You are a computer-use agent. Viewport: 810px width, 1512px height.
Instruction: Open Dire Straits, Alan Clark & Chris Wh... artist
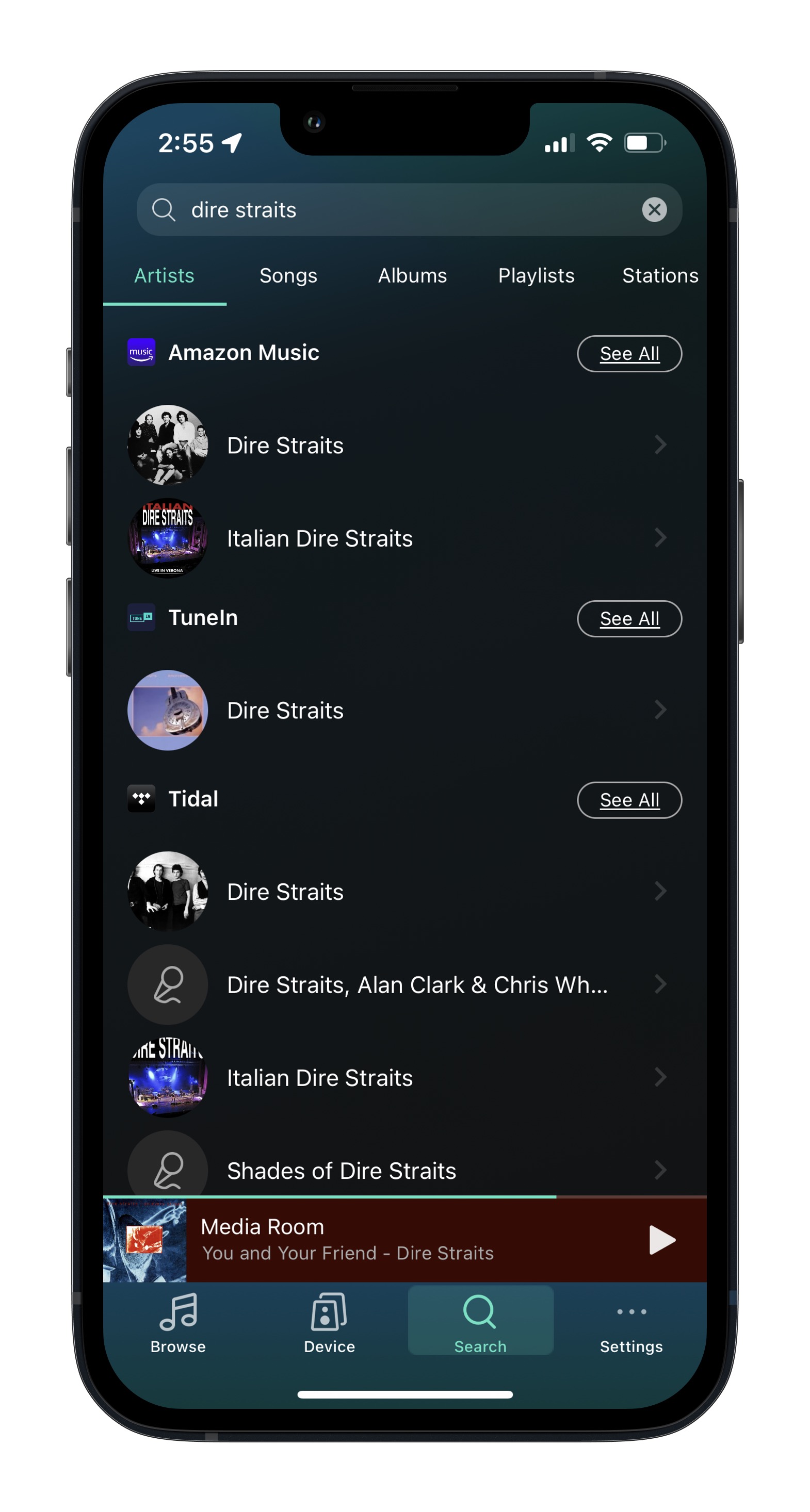point(404,984)
